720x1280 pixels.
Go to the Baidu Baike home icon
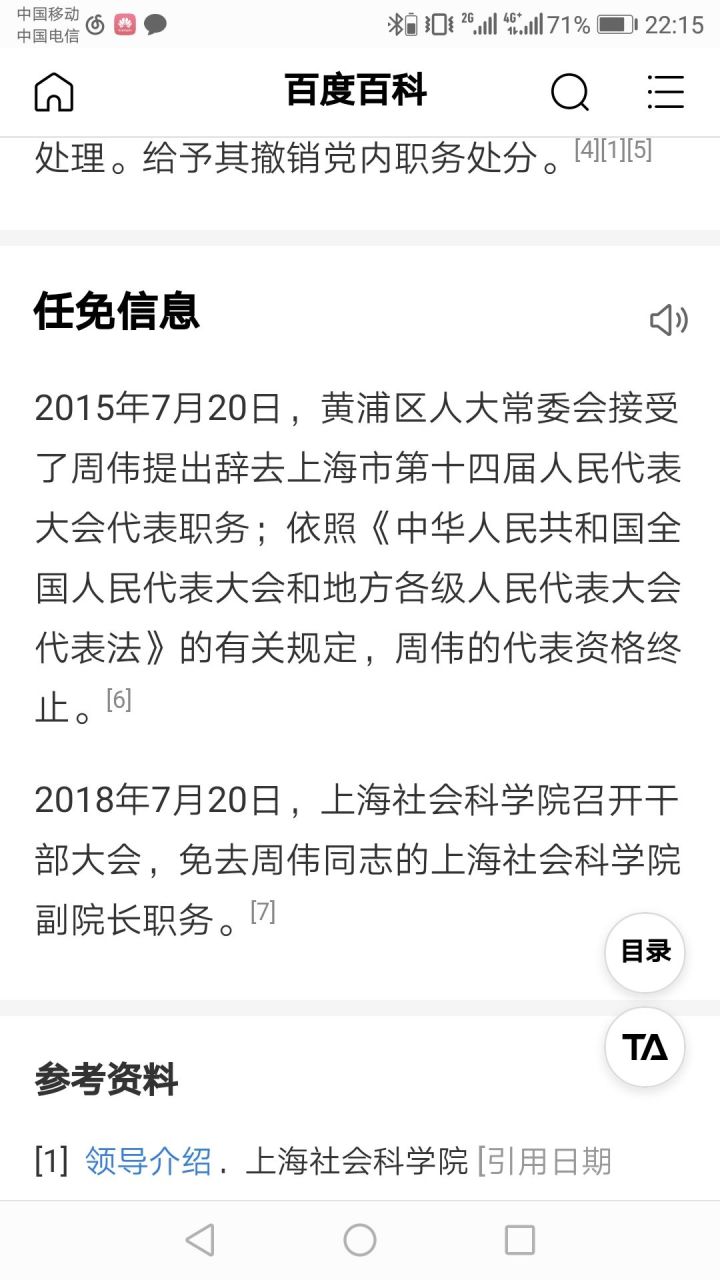pyautogui.click(x=54, y=92)
